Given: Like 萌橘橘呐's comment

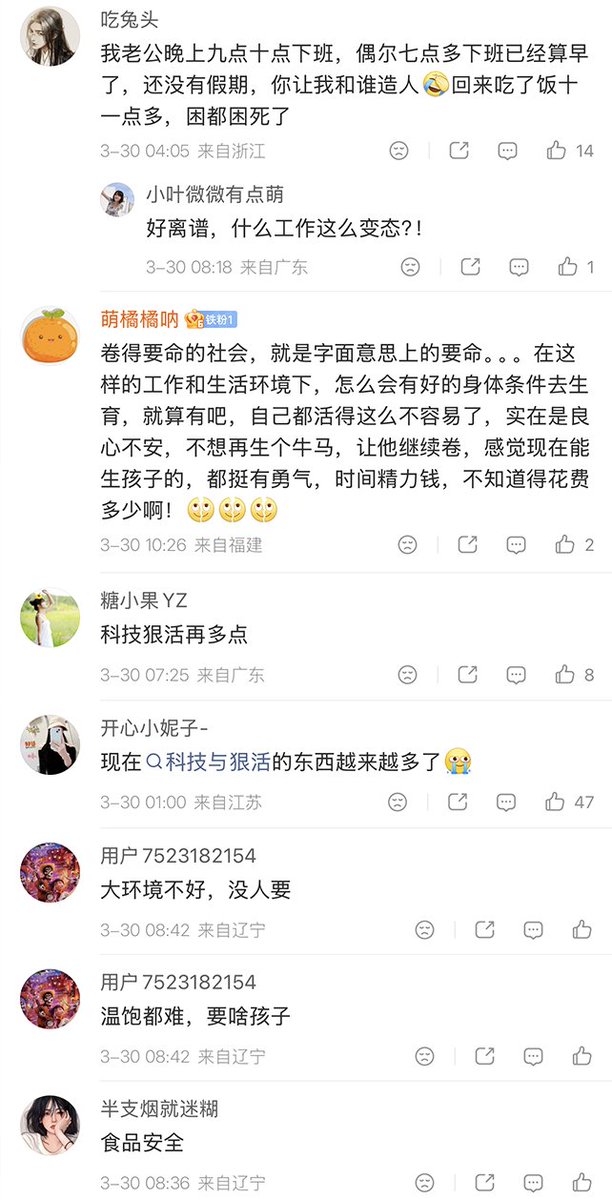Looking at the screenshot, I should [566, 545].
